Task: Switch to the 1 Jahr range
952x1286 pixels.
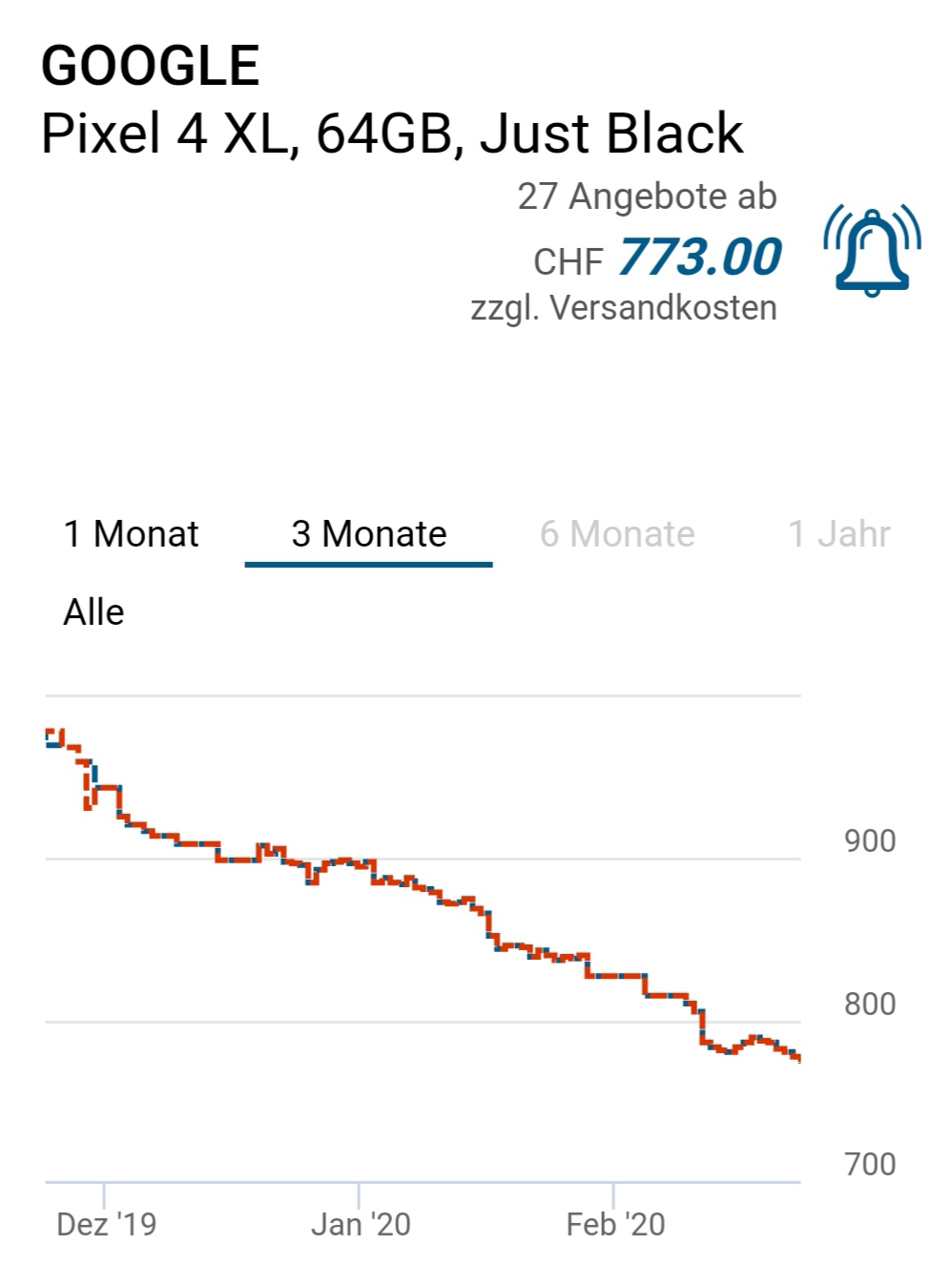Action: coord(839,534)
